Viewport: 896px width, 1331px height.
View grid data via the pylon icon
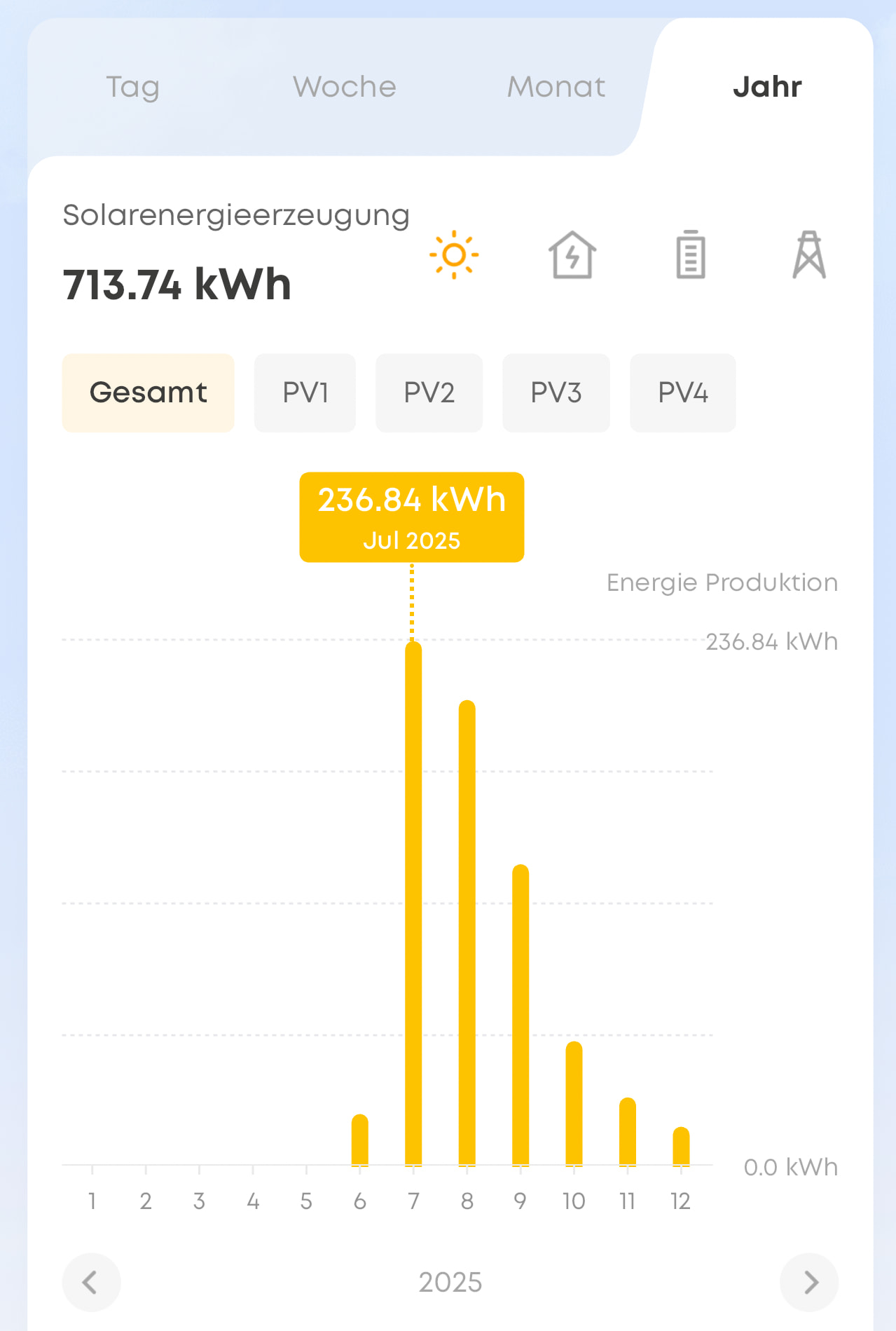[809, 254]
